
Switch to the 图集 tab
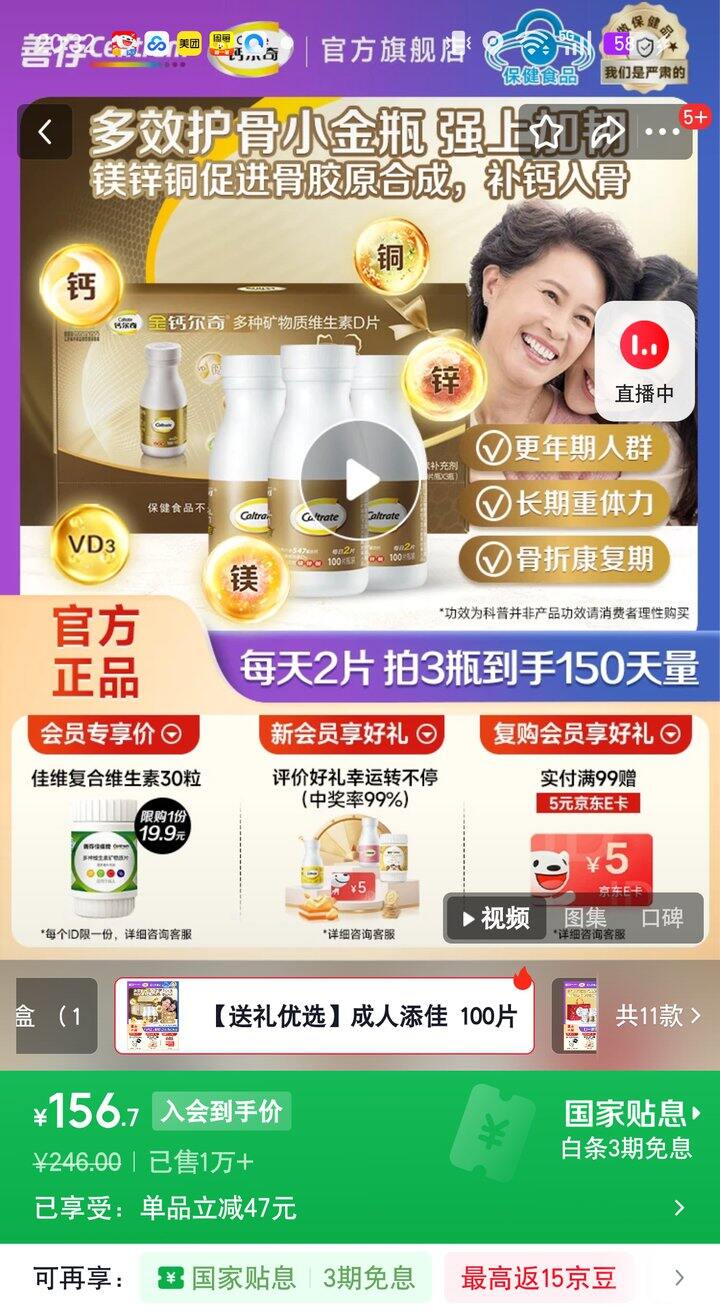click(585, 918)
